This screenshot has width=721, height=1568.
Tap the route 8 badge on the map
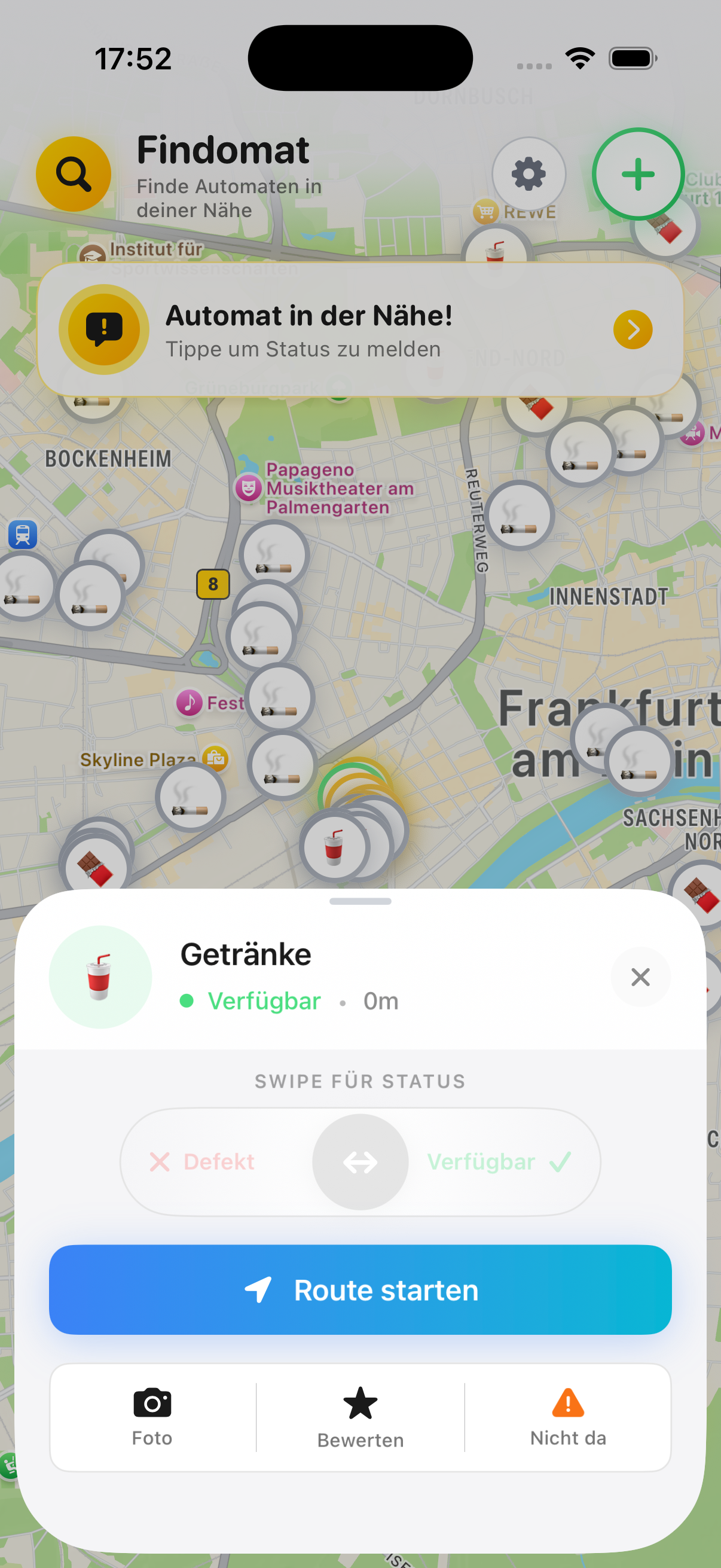pyautogui.click(x=213, y=584)
